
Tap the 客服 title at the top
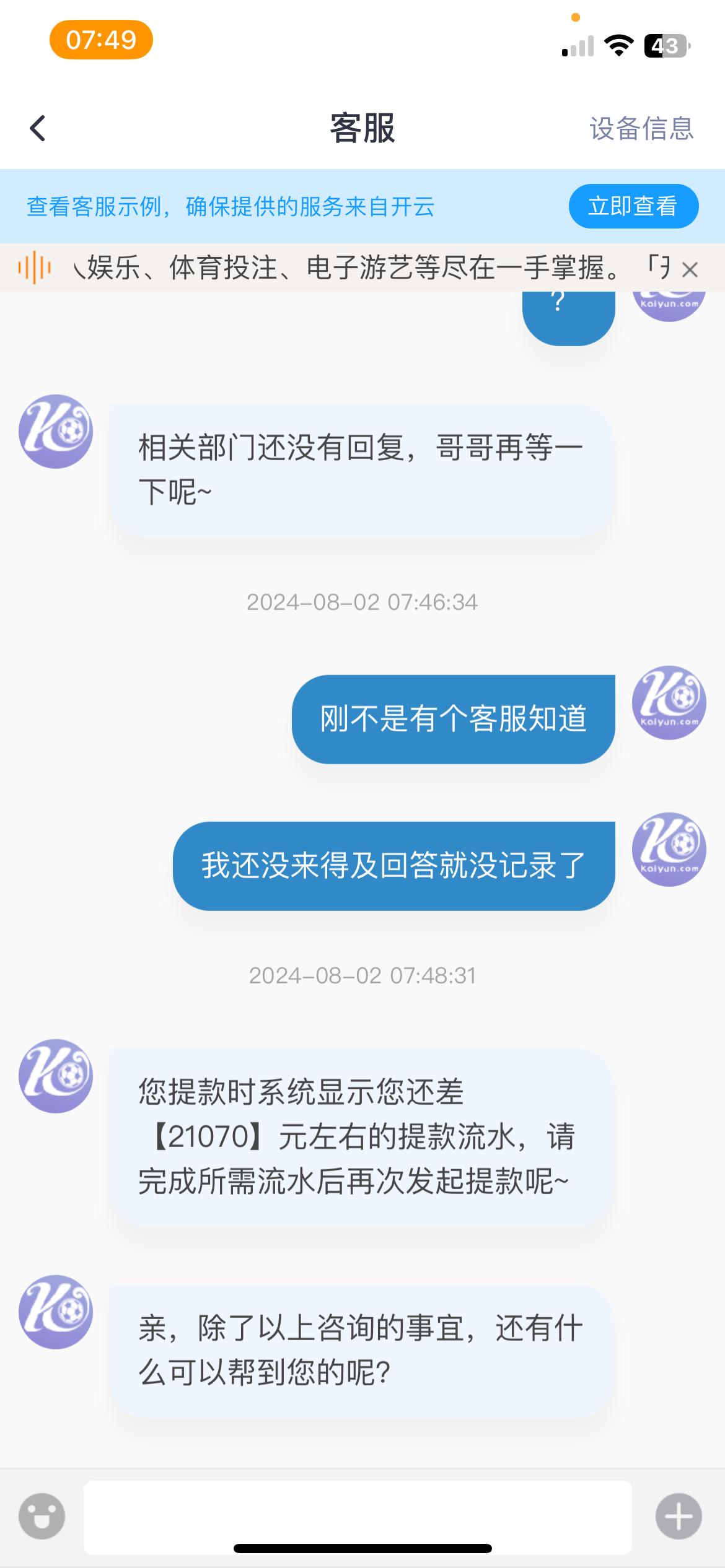point(362,128)
